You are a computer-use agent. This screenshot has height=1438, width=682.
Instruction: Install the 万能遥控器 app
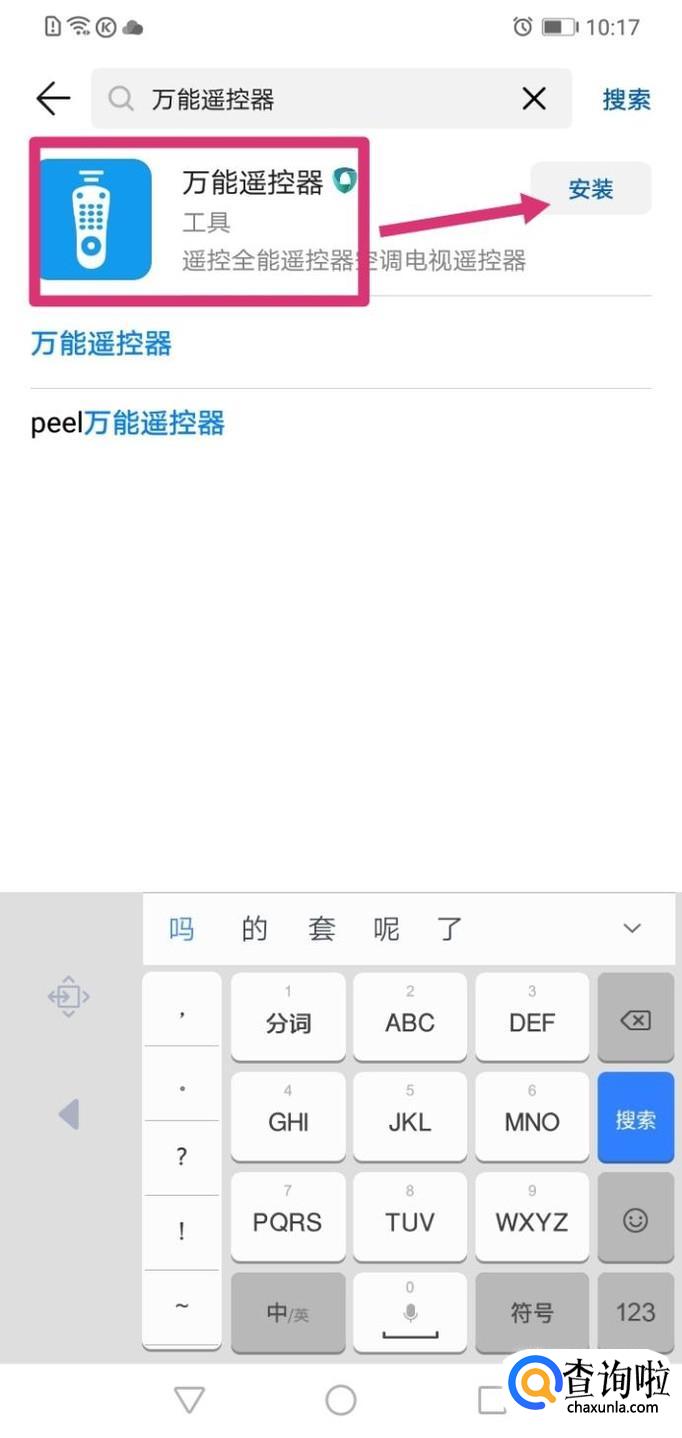click(590, 188)
